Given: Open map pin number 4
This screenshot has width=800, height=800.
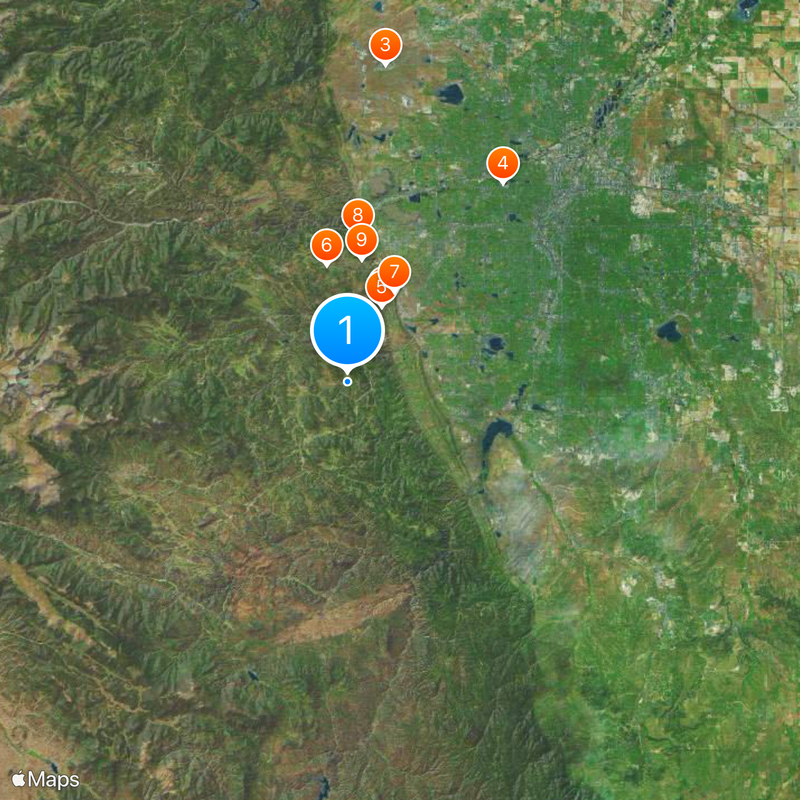Looking at the screenshot, I should [503, 163].
